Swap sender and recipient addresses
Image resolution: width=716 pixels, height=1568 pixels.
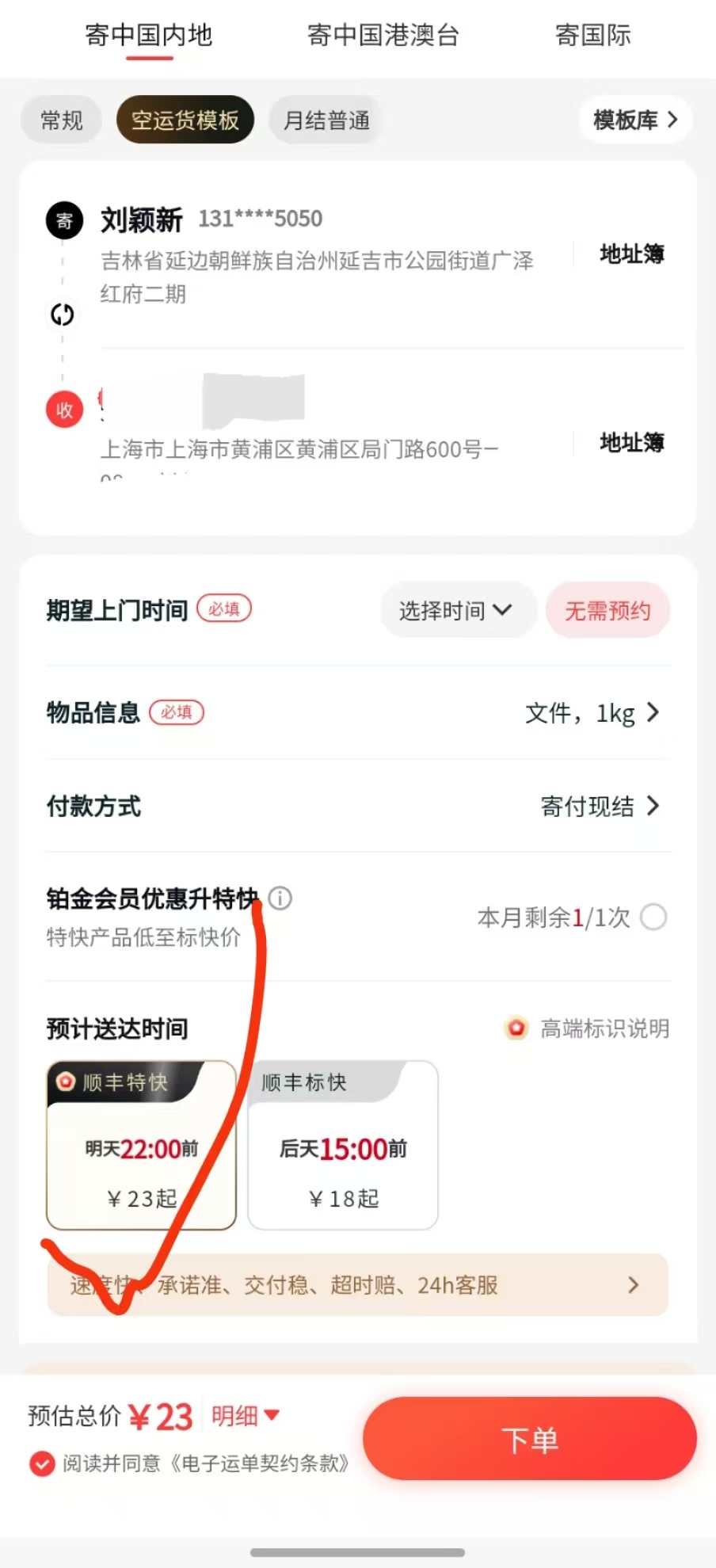point(63,315)
